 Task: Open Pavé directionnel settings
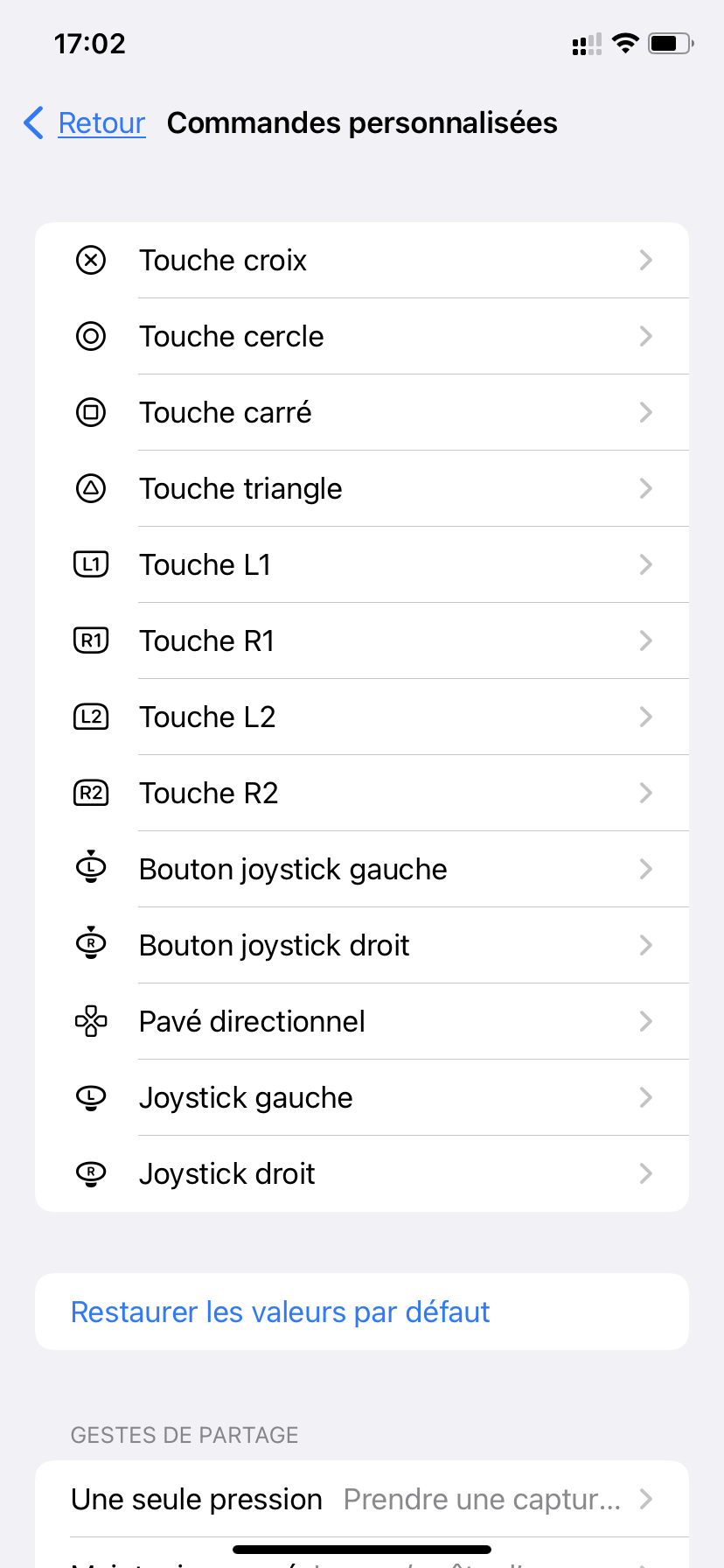(362, 1021)
